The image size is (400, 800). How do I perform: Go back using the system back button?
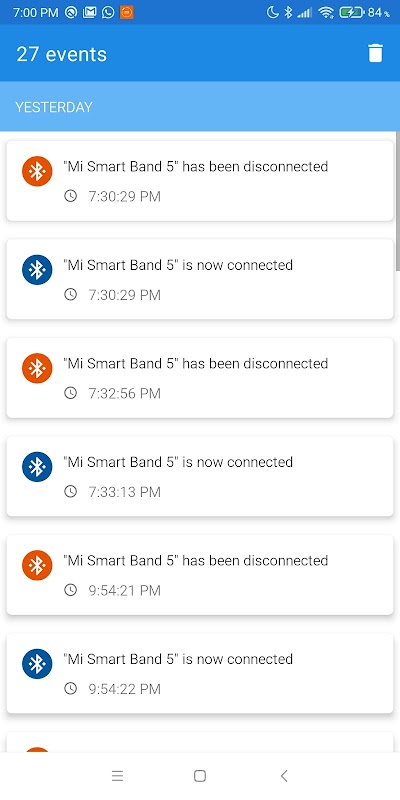tap(284, 776)
